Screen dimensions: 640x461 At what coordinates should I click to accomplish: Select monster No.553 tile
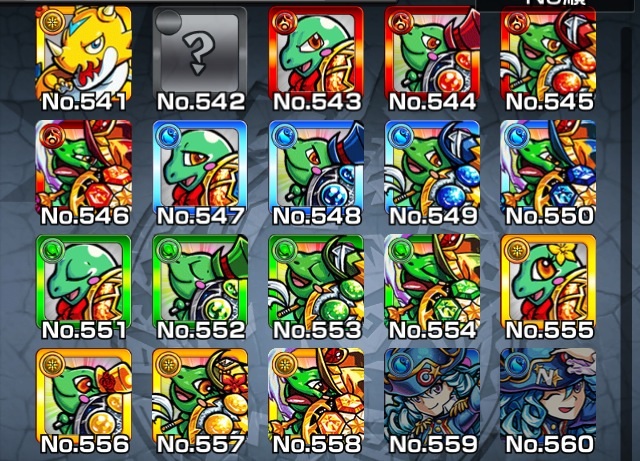[x=316, y=283]
